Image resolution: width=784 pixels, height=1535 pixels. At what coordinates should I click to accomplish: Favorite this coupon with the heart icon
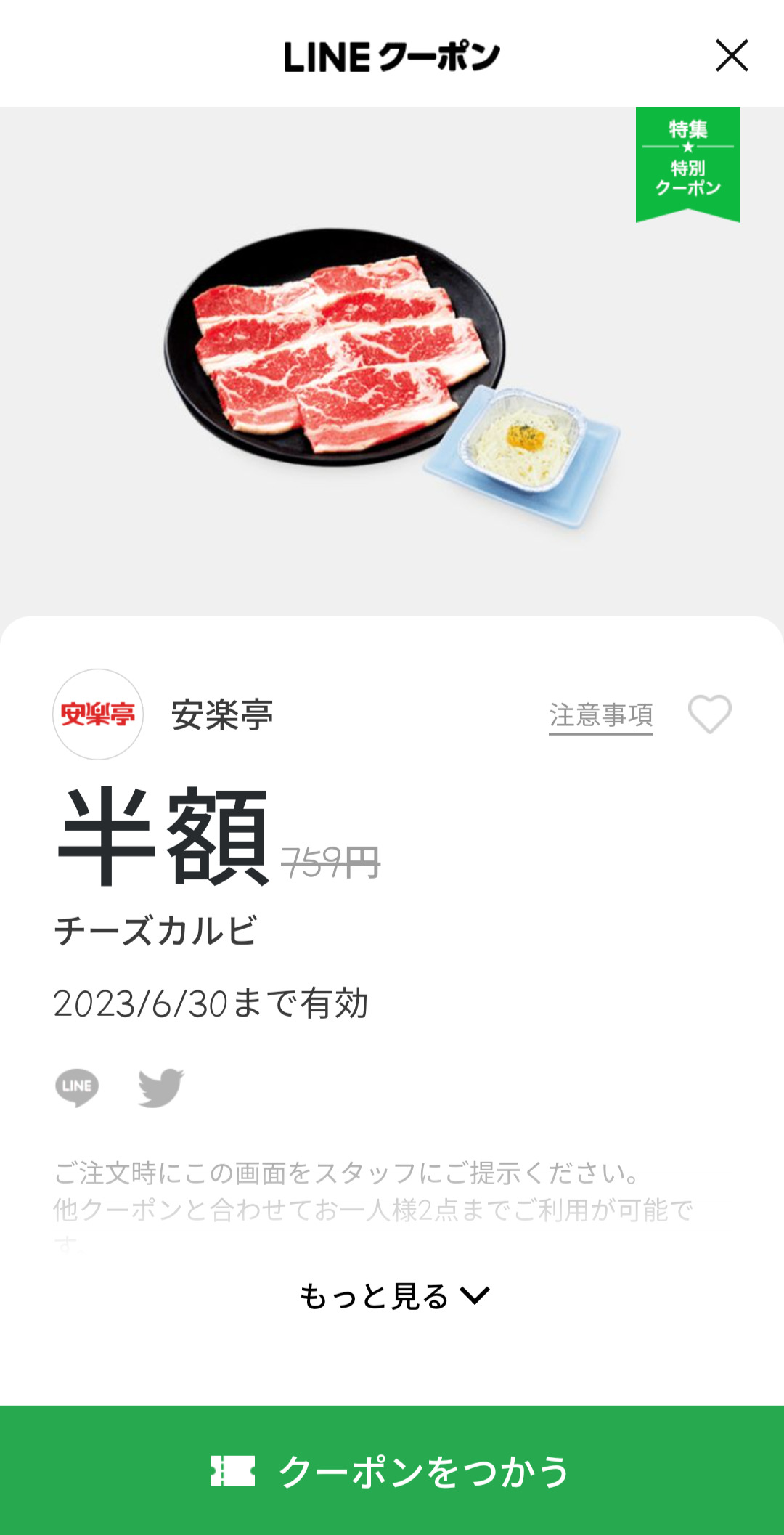click(x=709, y=714)
